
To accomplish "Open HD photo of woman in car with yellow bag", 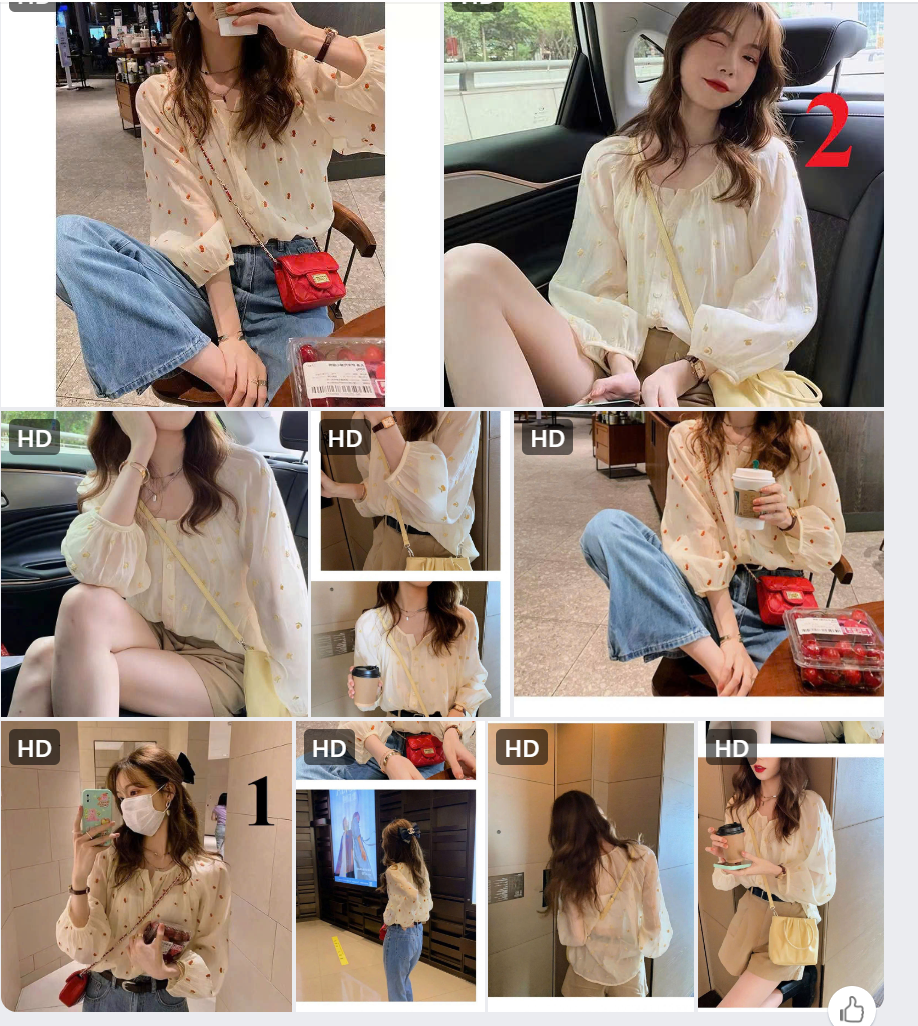I will 155,563.
